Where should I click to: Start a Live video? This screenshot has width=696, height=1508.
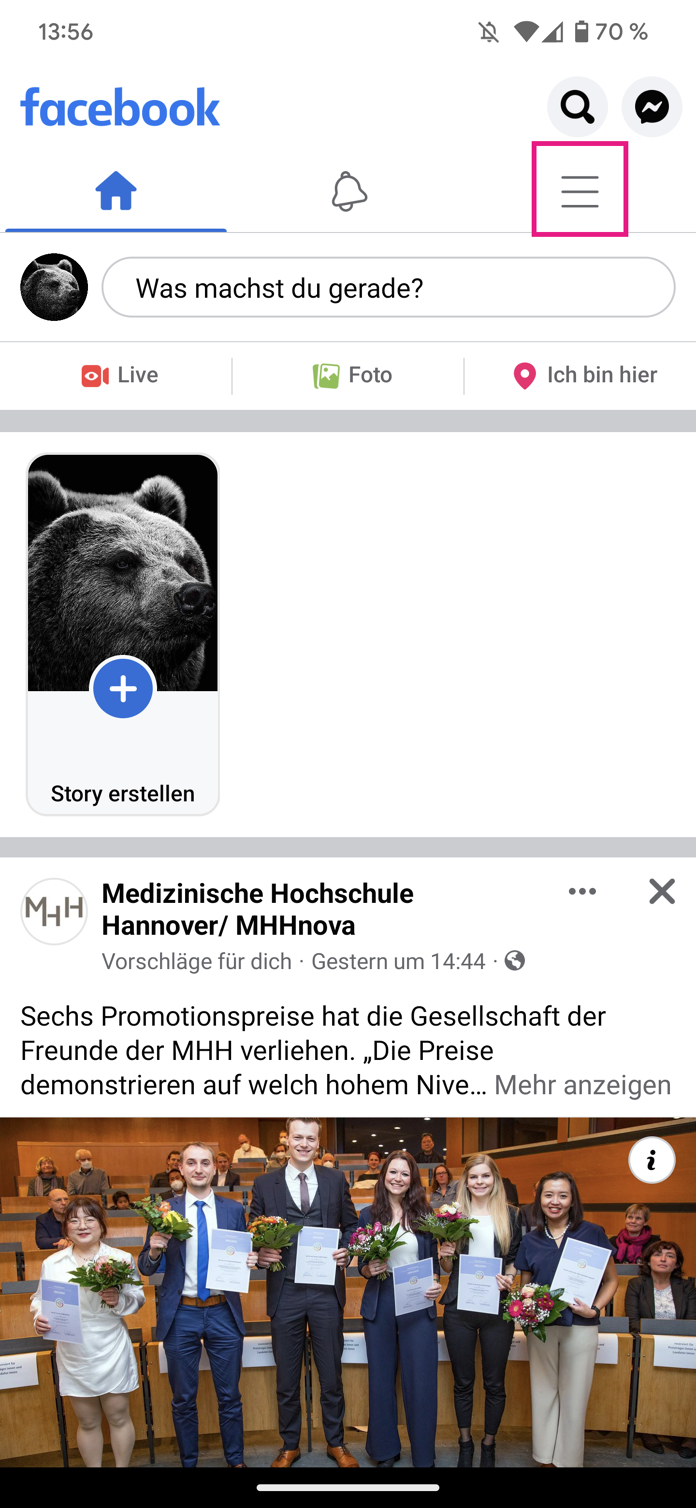(120, 375)
